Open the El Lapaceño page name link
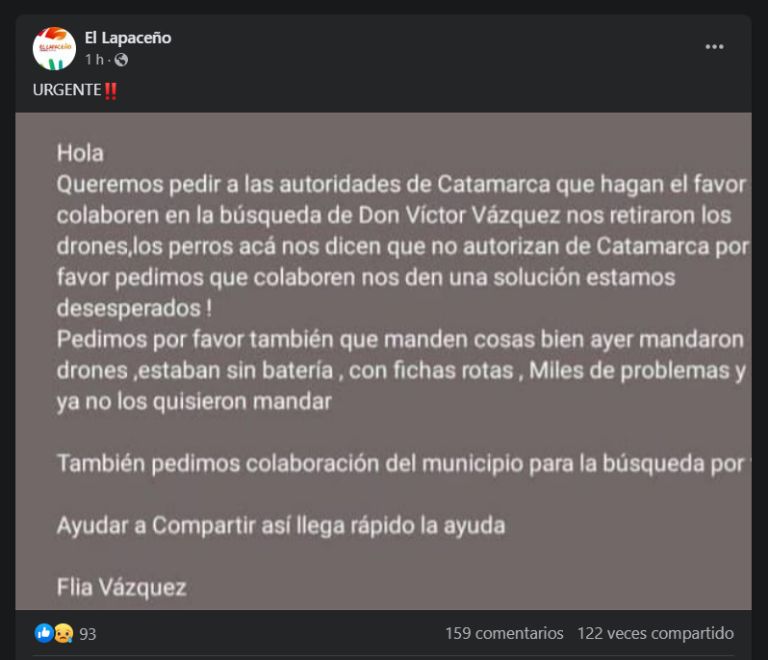Screen dimensions: 768x660 [128, 38]
